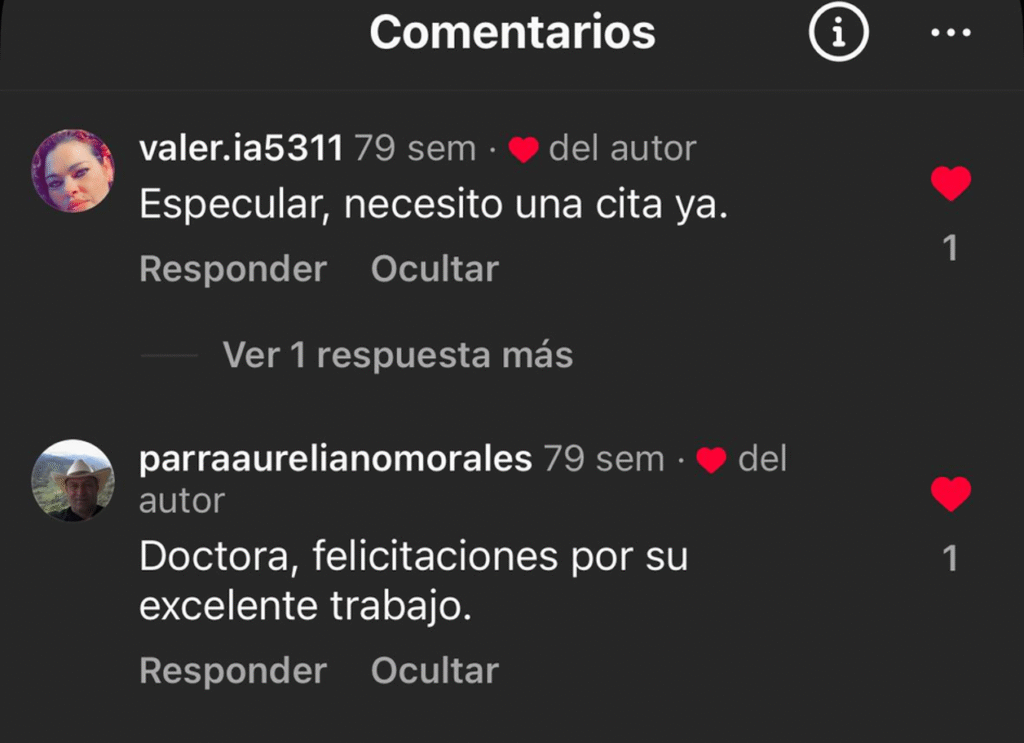Open the comments info icon
Viewport: 1024px width, 743px height.
(x=838, y=34)
